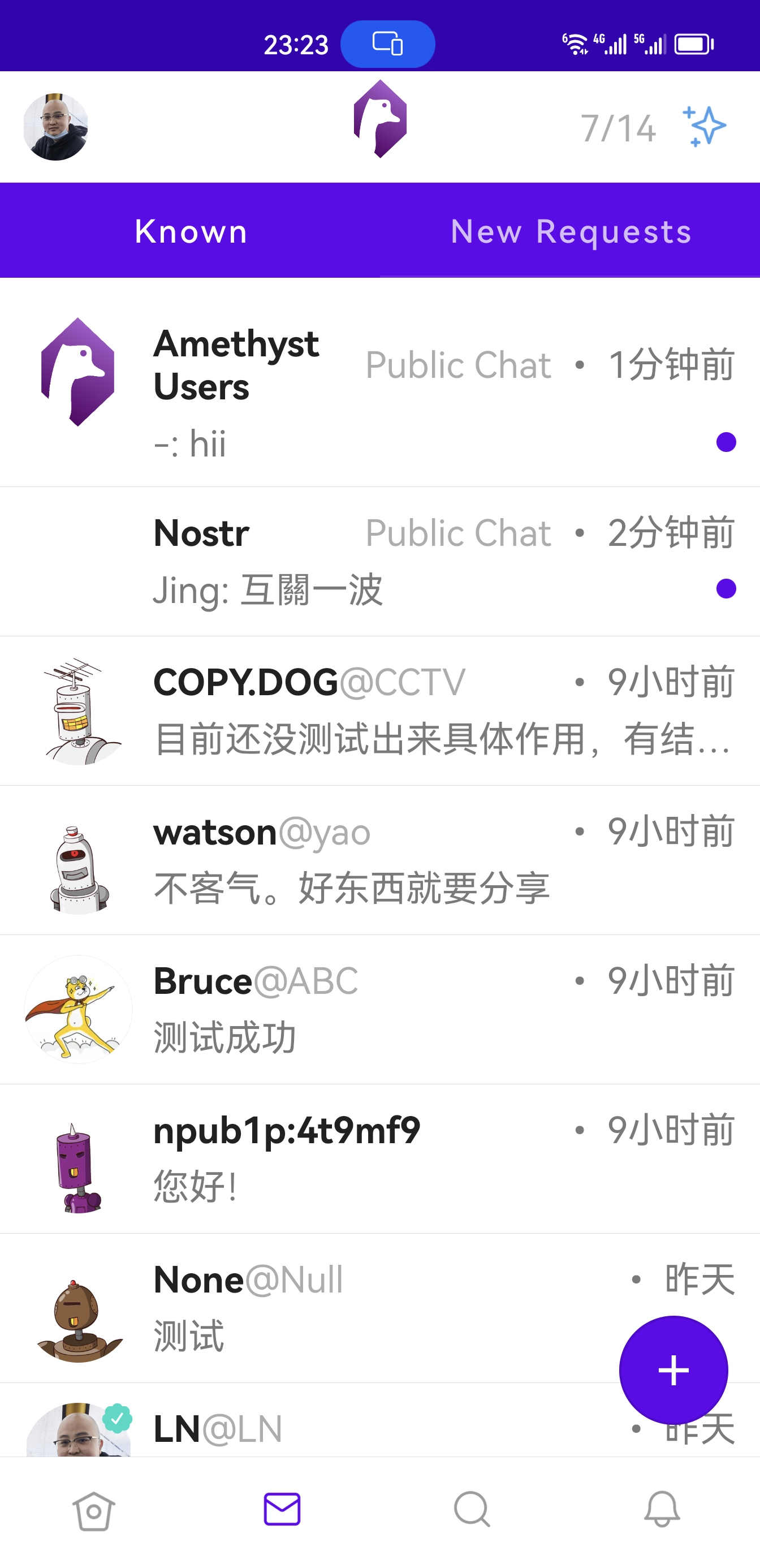The height and width of the screenshot is (1568, 760).
Task: Open the notifications bell tab
Action: pos(662,1510)
